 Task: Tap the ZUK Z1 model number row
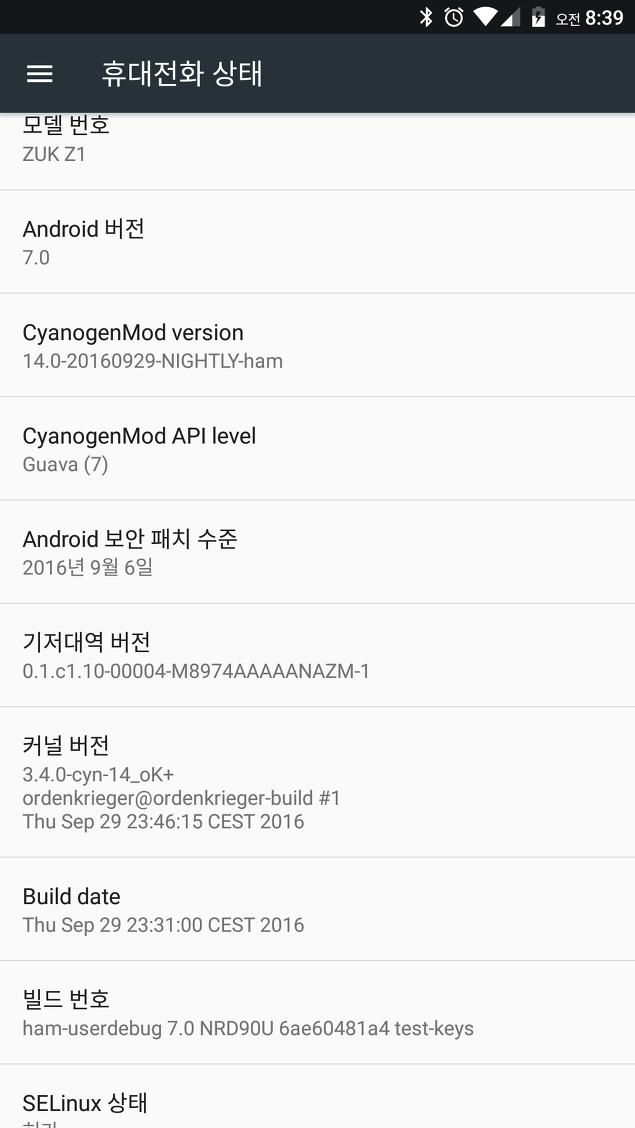pos(317,151)
